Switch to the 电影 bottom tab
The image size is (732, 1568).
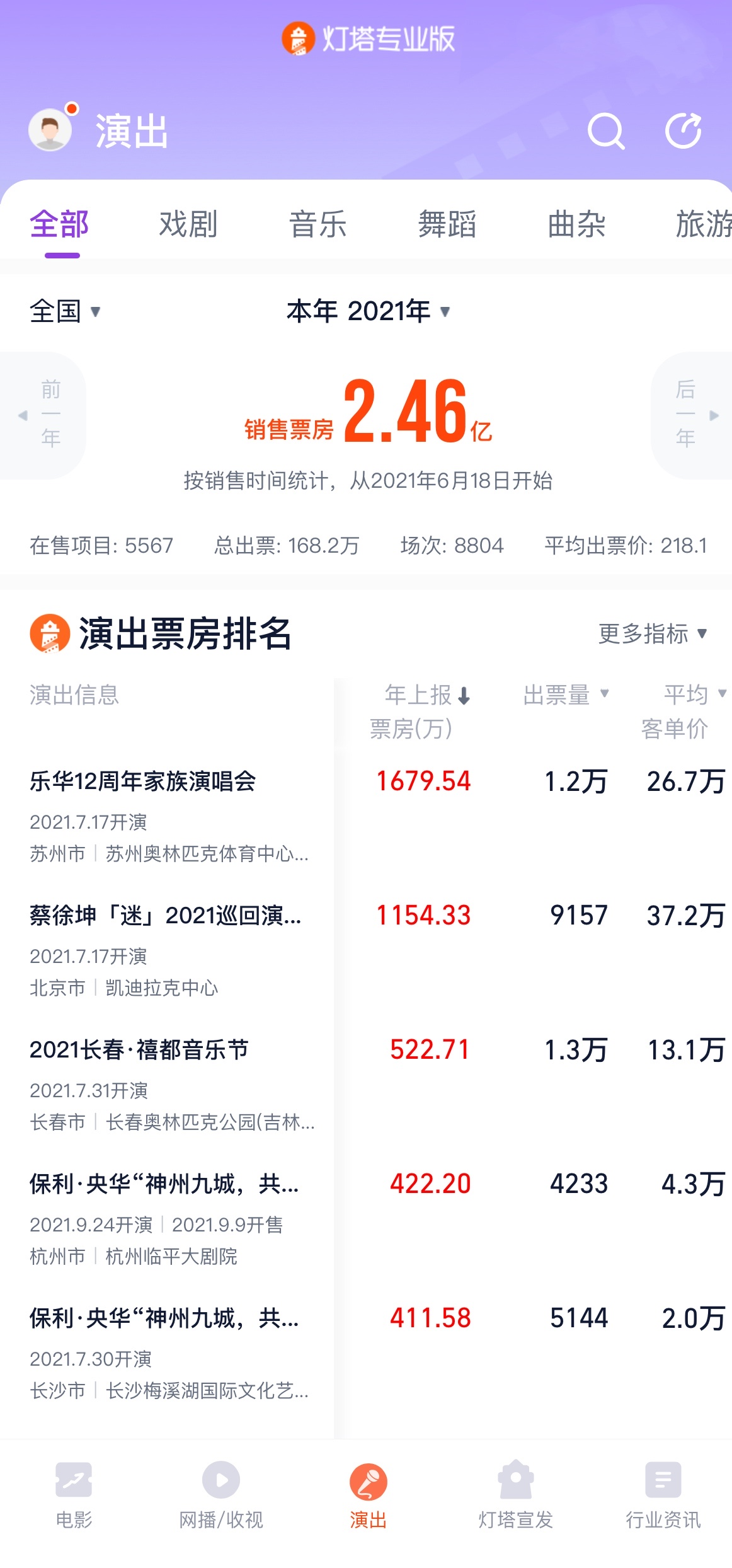click(74, 1495)
